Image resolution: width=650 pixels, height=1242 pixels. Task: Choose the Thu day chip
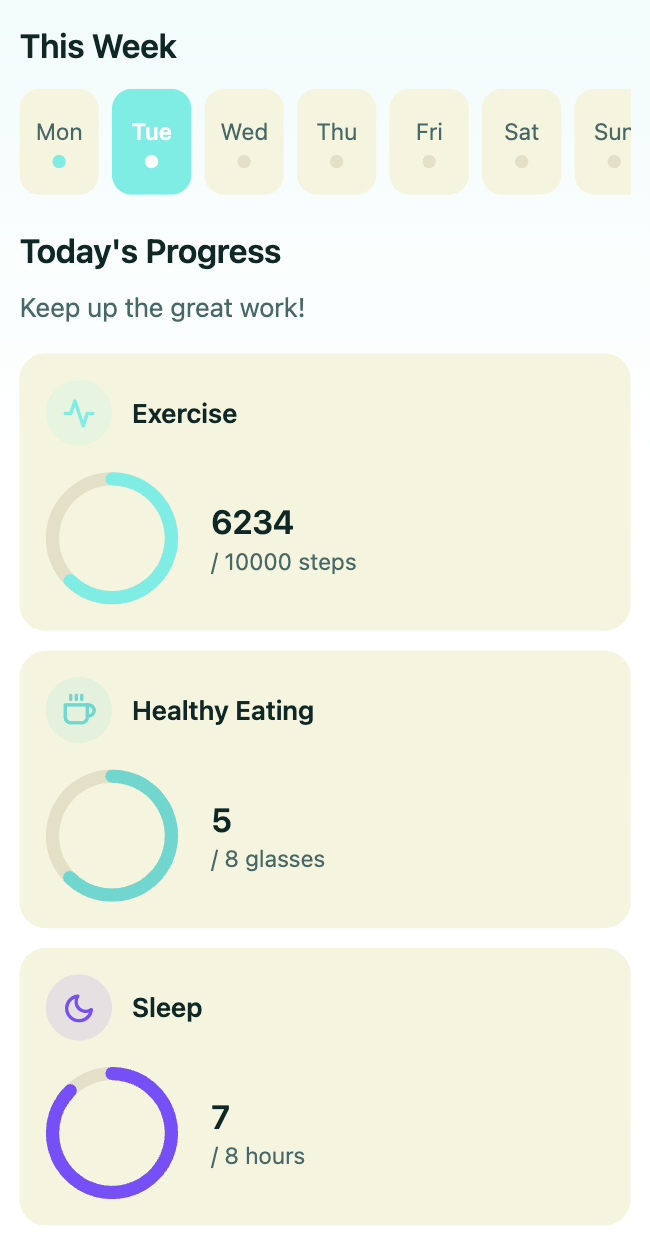336,142
